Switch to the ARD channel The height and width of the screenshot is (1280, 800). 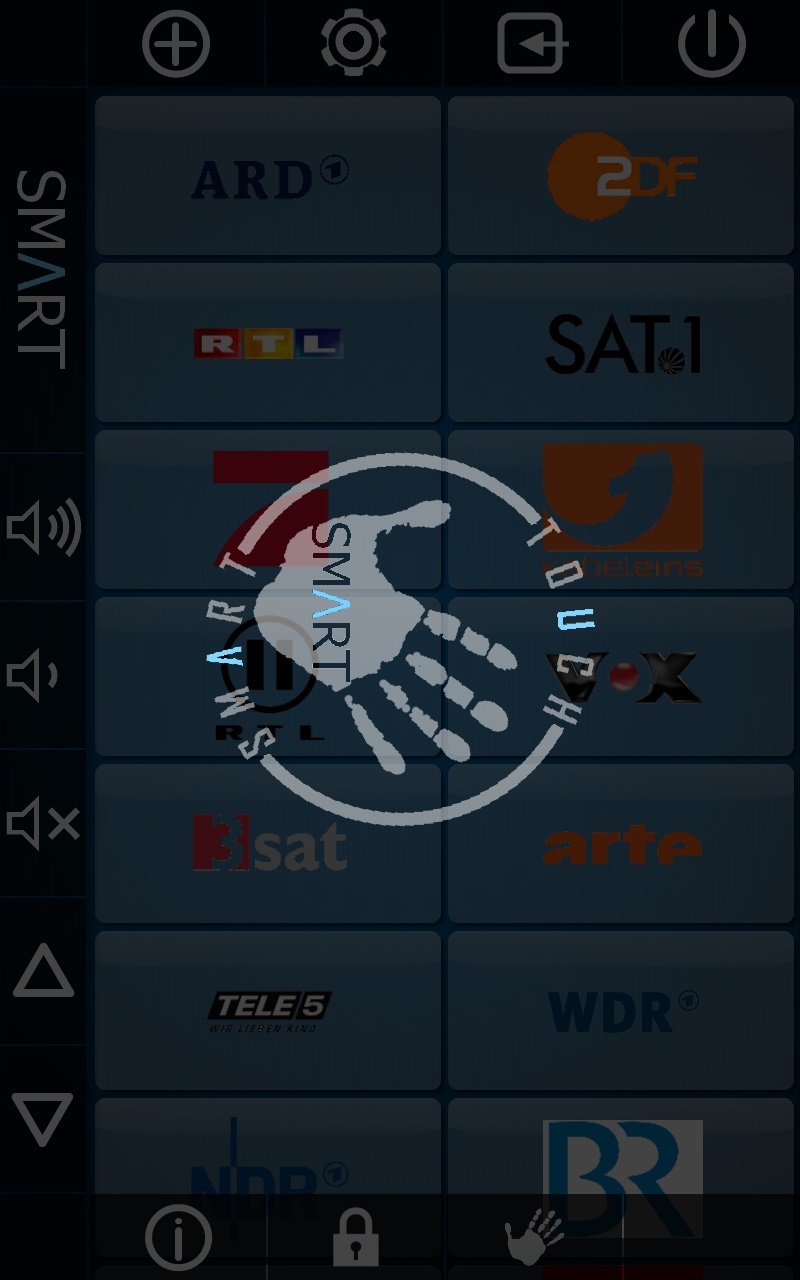click(x=268, y=177)
